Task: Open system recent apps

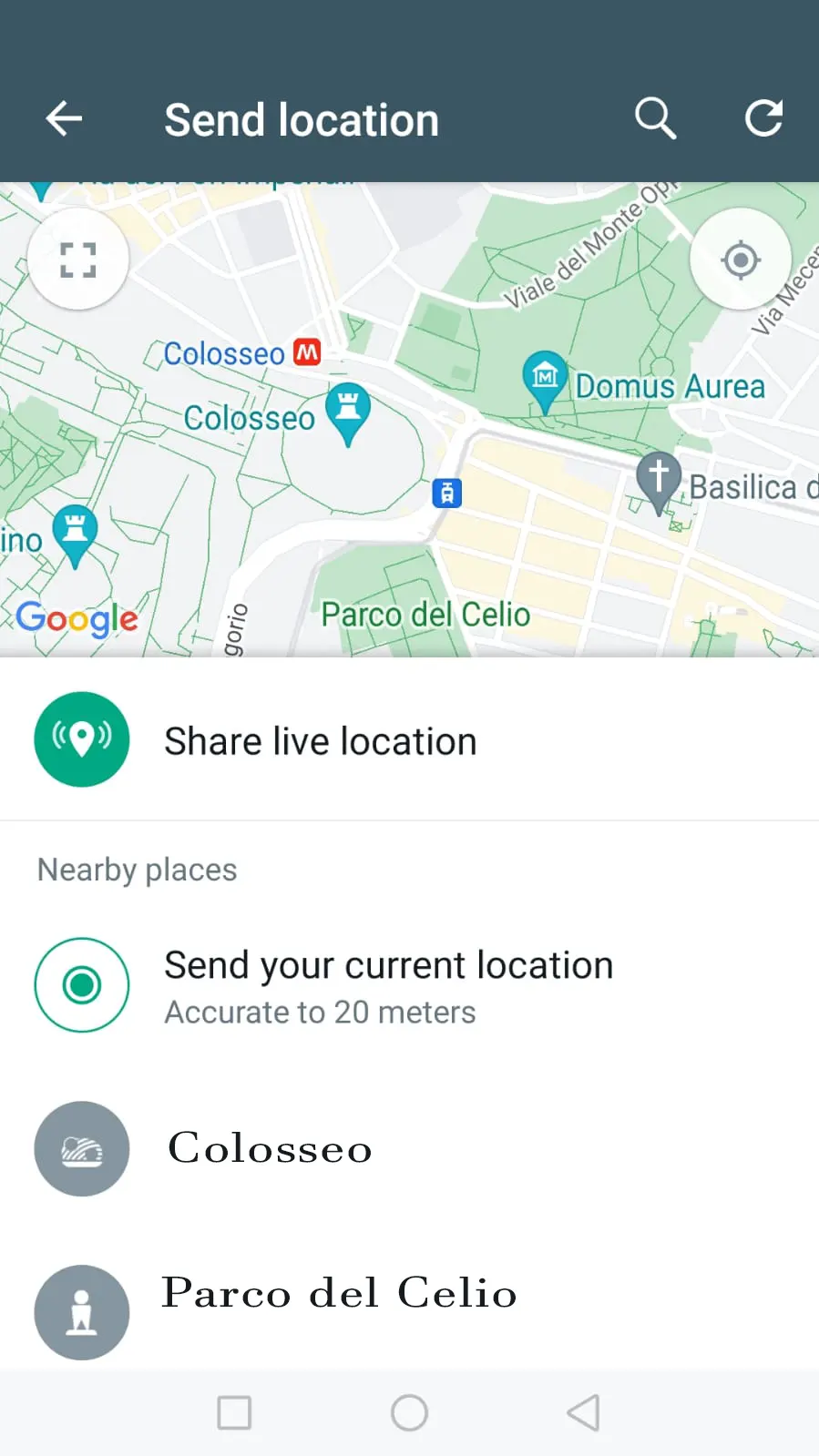Action: (234, 1413)
